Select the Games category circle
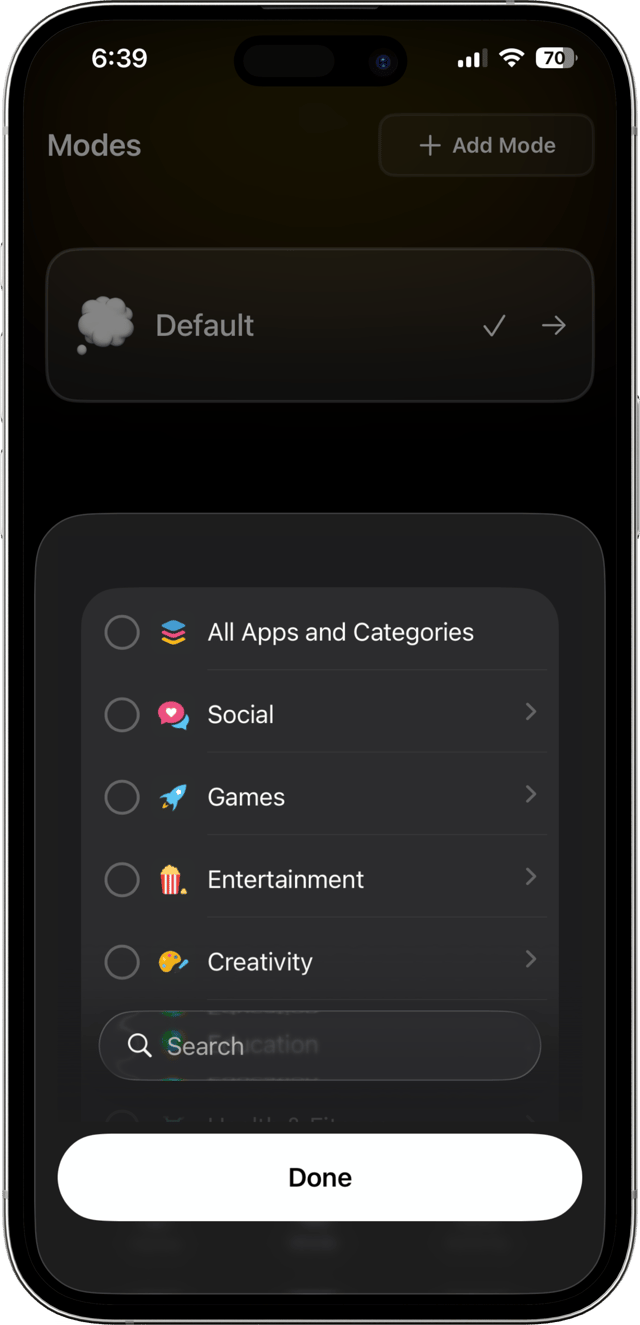The height and width of the screenshot is (1325, 640). tap(122, 797)
